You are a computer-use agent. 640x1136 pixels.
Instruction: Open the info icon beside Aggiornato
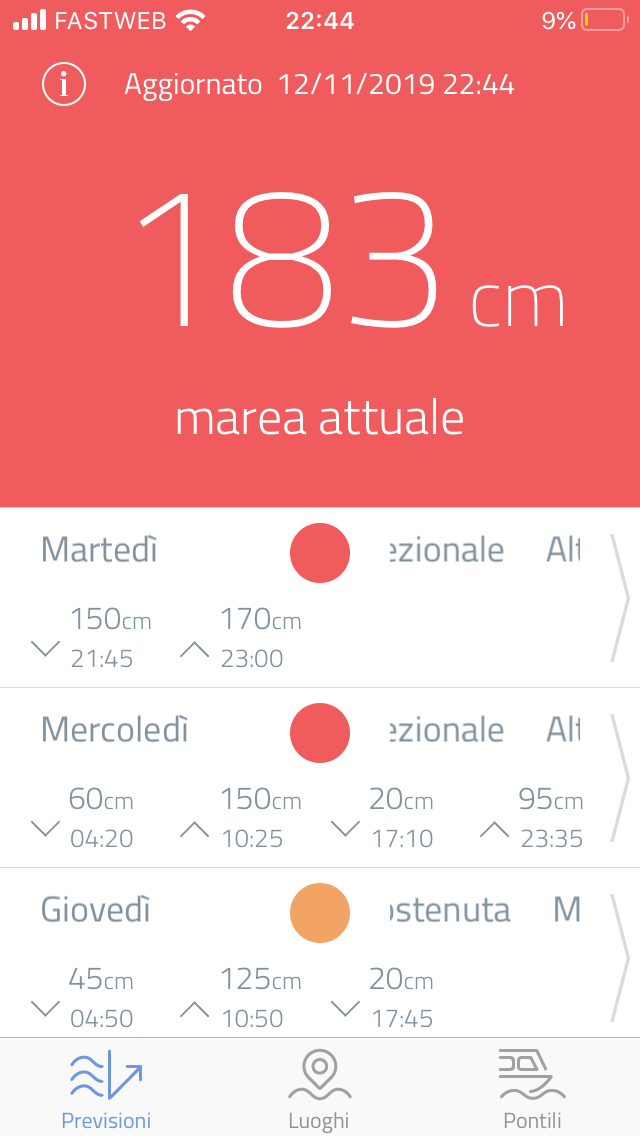(64, 85)
